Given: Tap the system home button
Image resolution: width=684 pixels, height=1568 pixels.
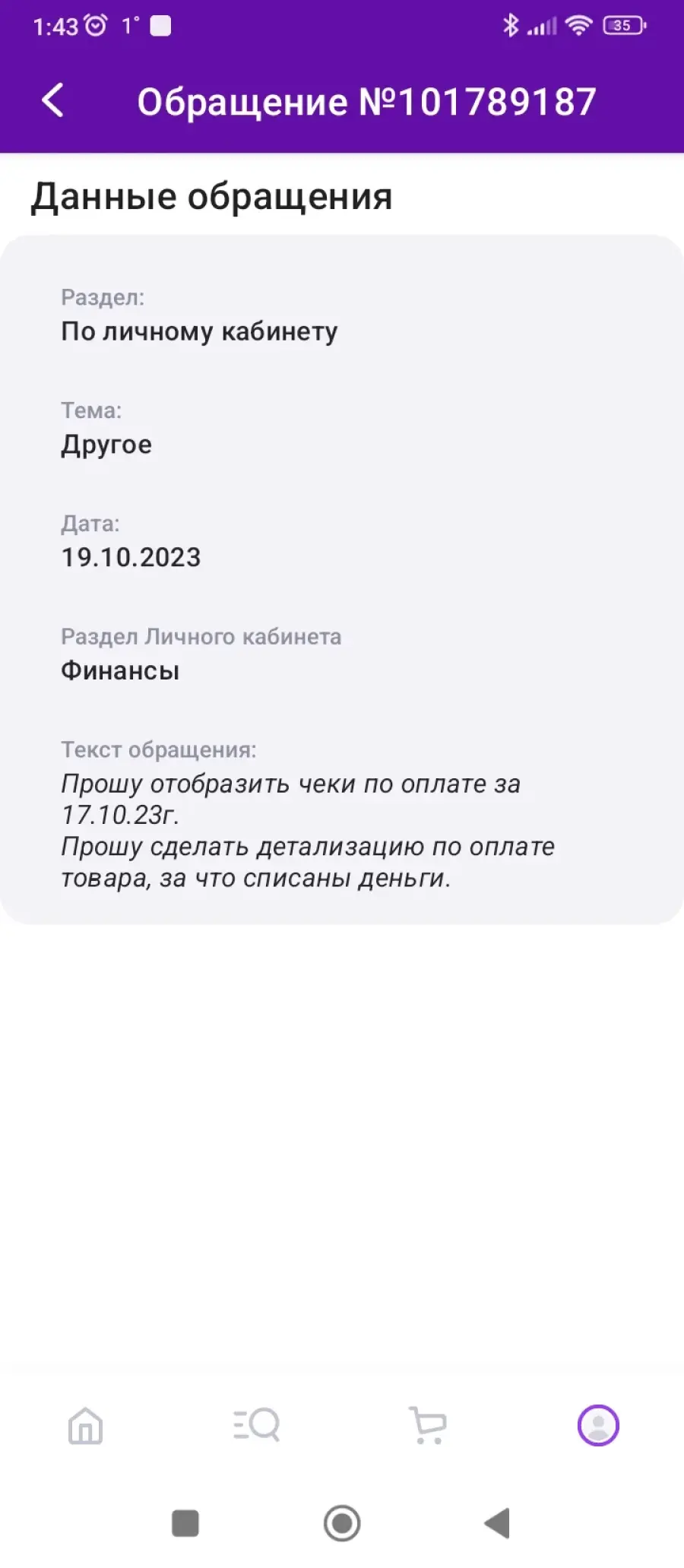Looking at the screenshot, I should pyautogui.click(x=342, y=1523).
